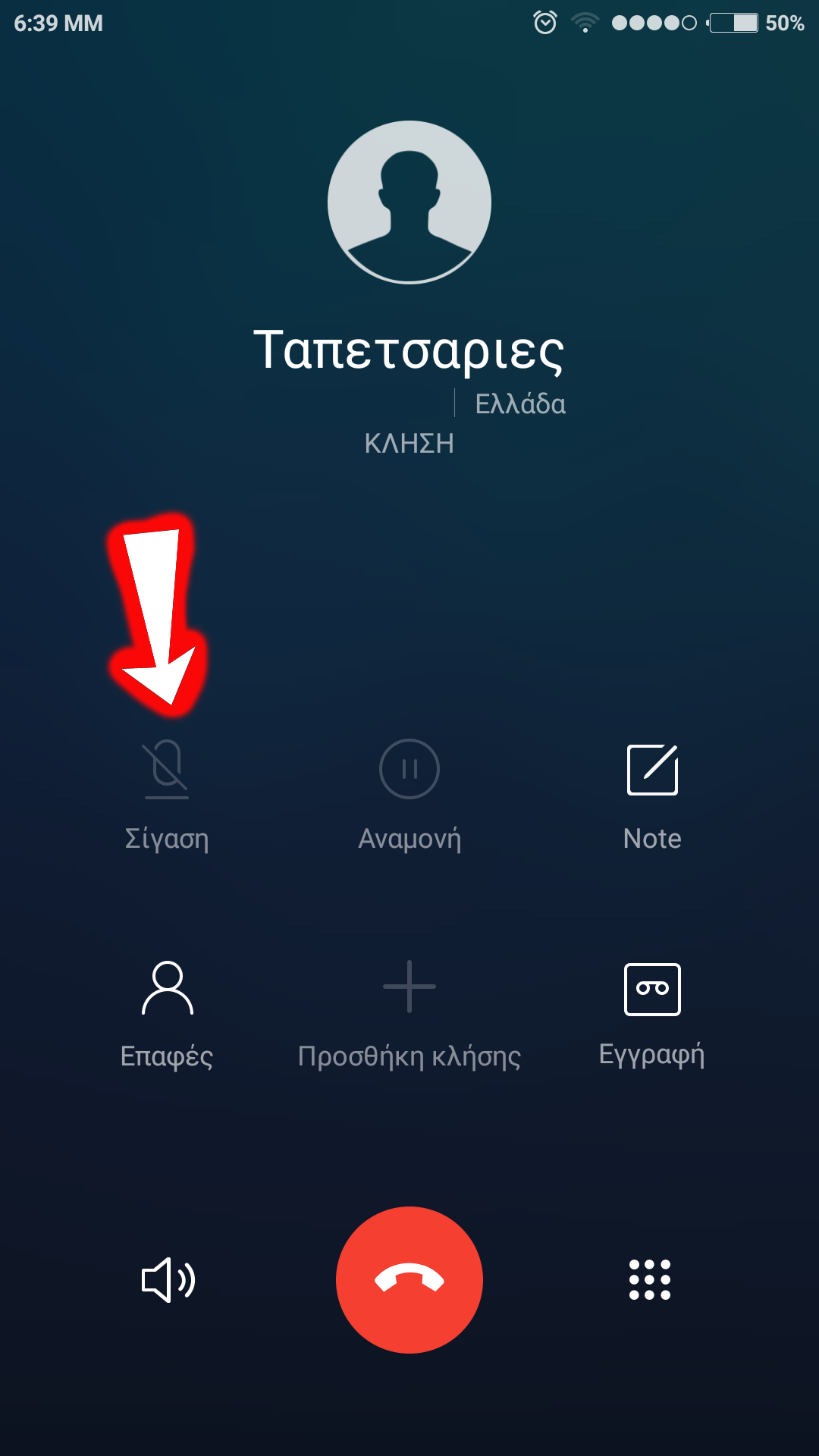Open the dial pad keypad
This screenshot has width=819, height=1456.
point(650,1280)
